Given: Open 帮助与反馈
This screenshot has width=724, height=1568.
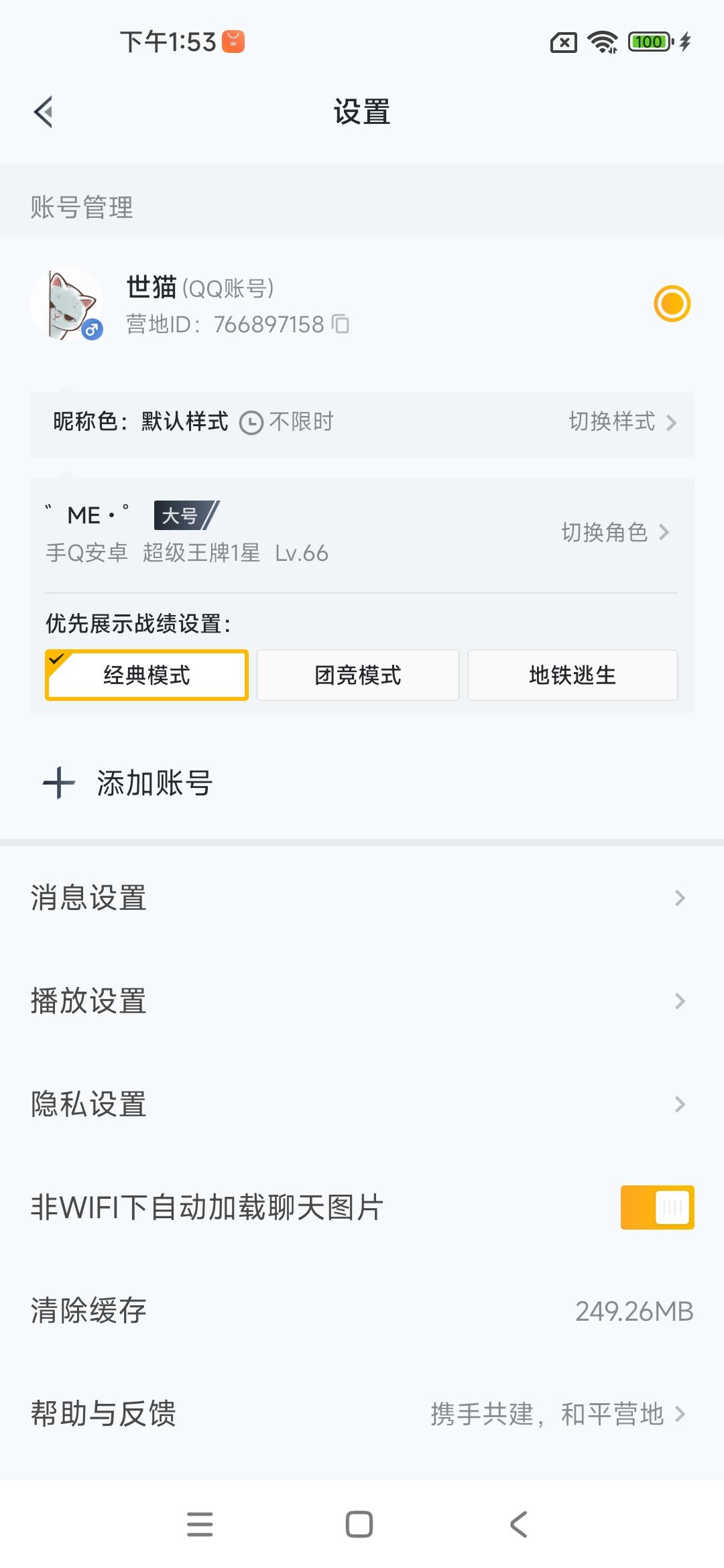Looking at the screenshot, I should click(362, 1414).
